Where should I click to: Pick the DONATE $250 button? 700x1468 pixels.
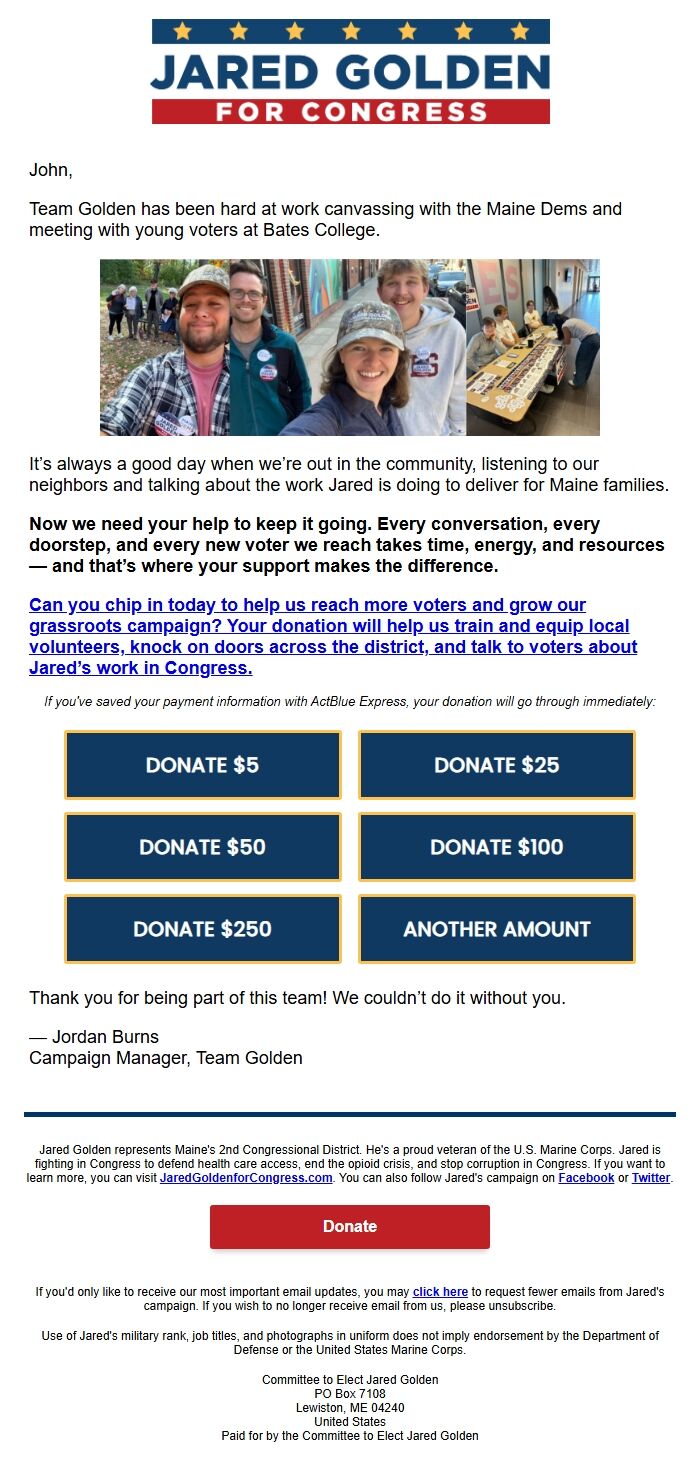point(203,929)
